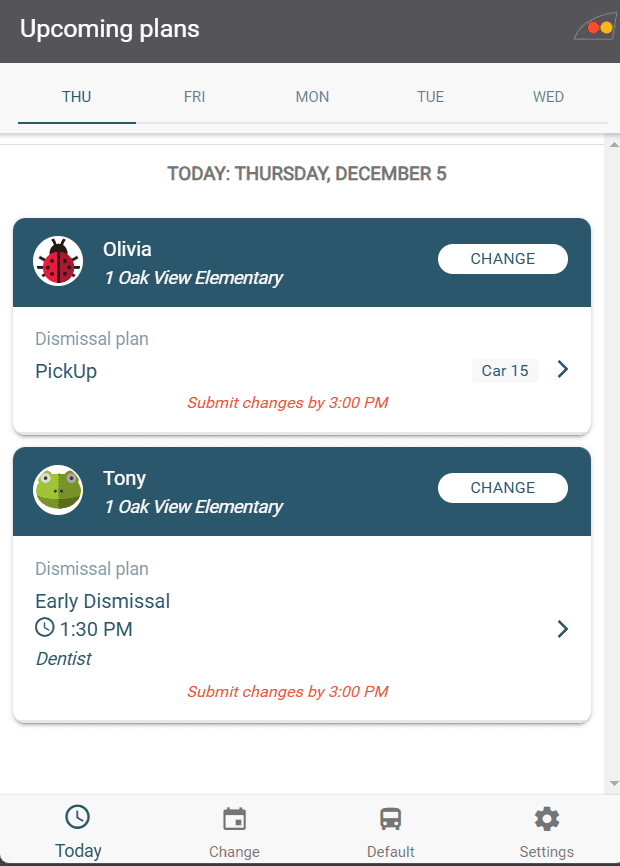
Task: Tap the app logo icon in header
Action: (596, 28)
